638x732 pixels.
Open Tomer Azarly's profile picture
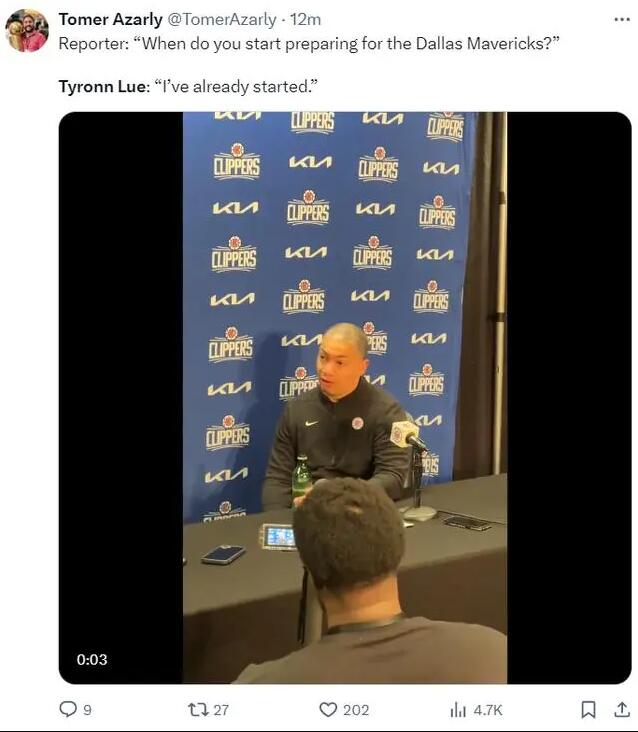tap(27, 30)
